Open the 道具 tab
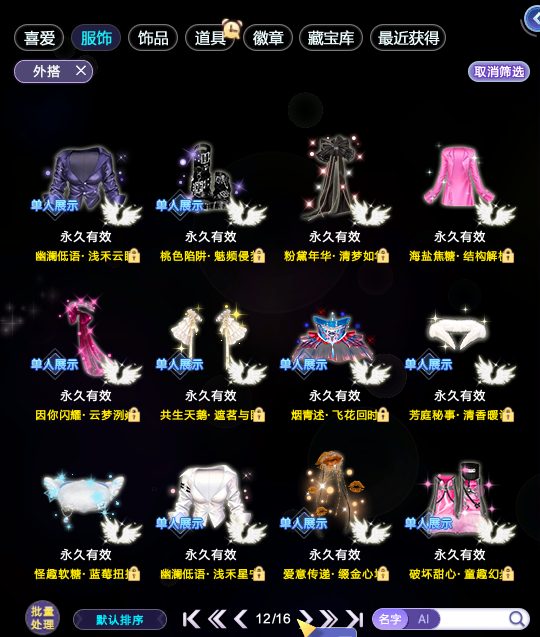 point(210,38)
